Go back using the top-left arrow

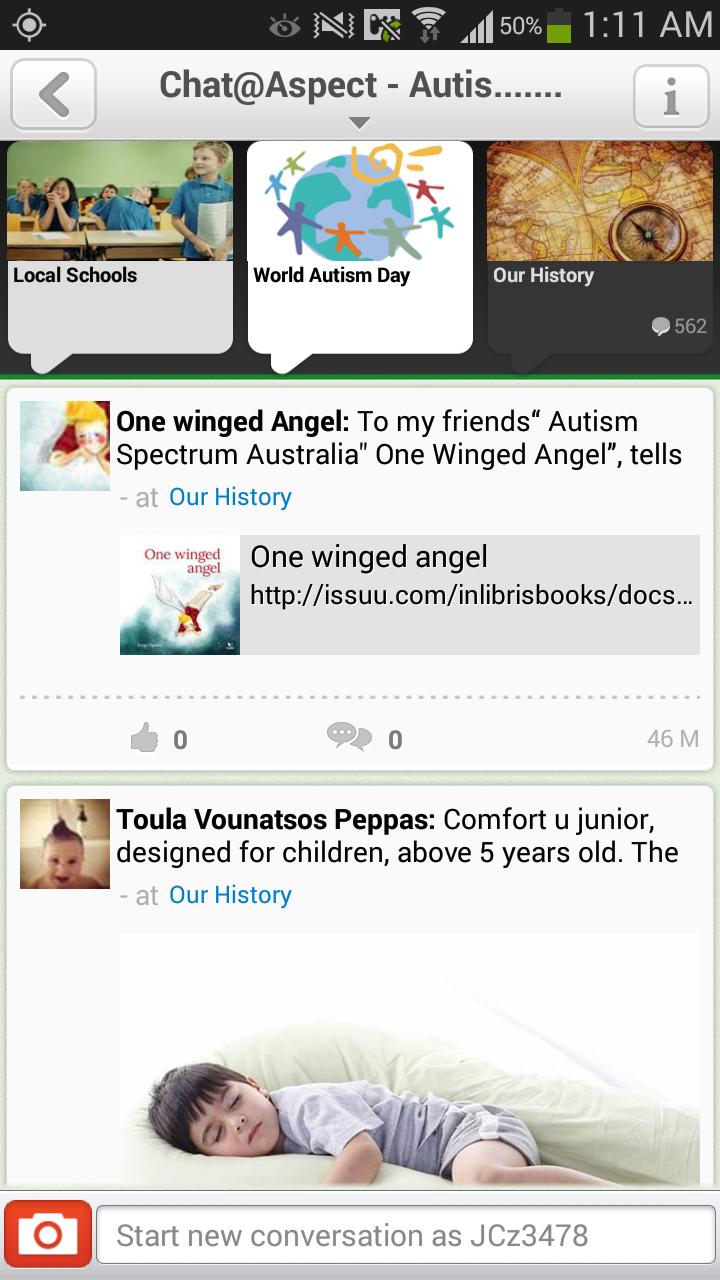(x=53, y=95)
